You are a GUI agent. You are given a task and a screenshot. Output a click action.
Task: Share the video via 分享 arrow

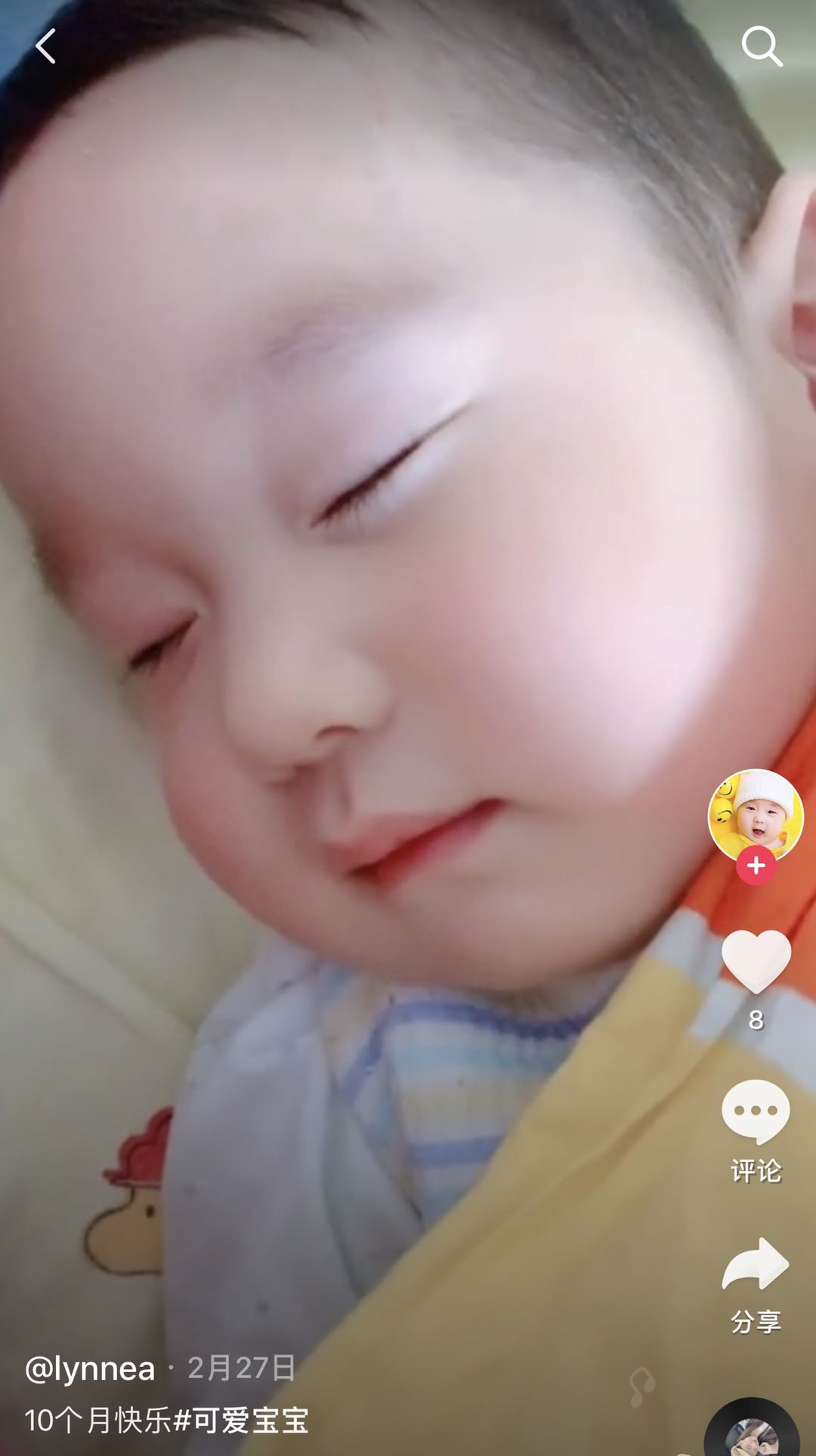tap(756, 1264)
